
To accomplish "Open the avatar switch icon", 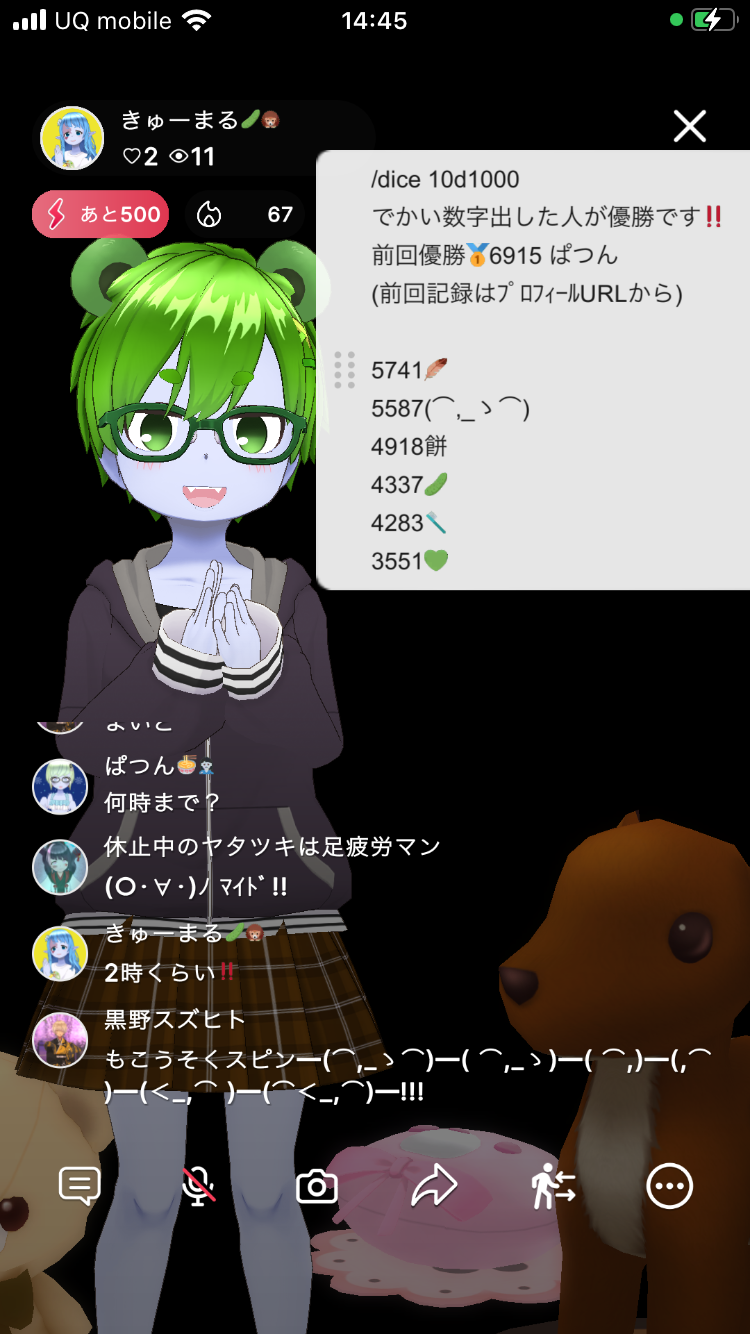I will pyautogui.click(x=552, y=1186).
